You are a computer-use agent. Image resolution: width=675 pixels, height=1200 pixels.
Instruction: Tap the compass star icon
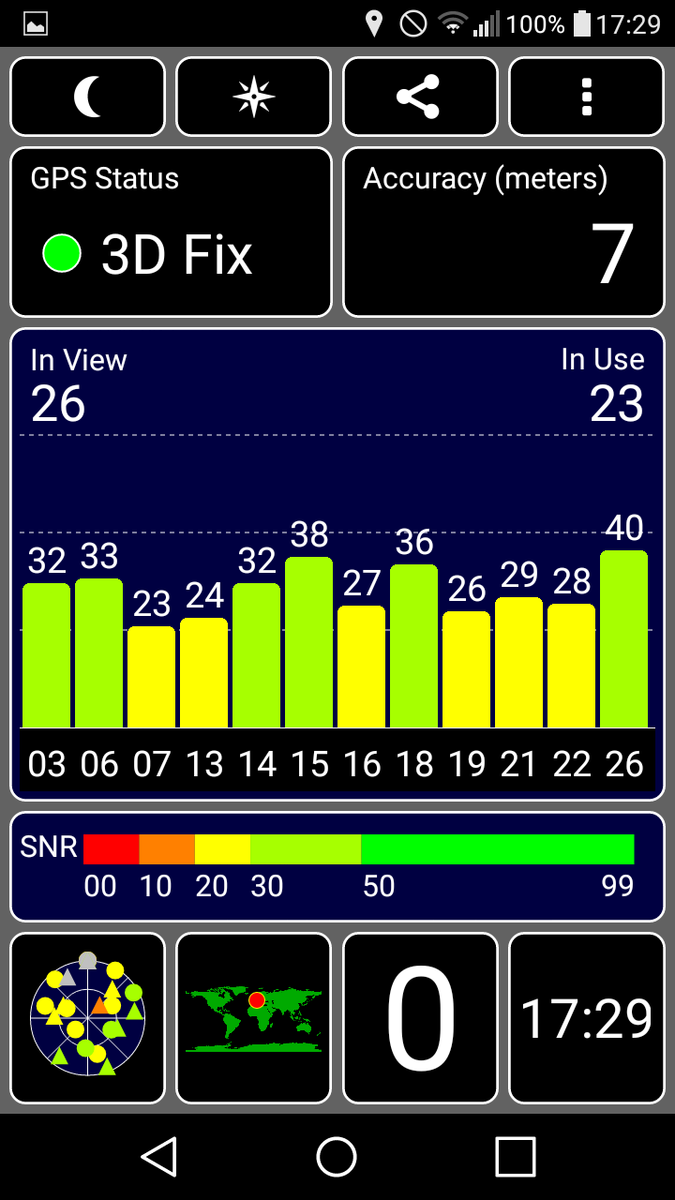coord(253,97)
